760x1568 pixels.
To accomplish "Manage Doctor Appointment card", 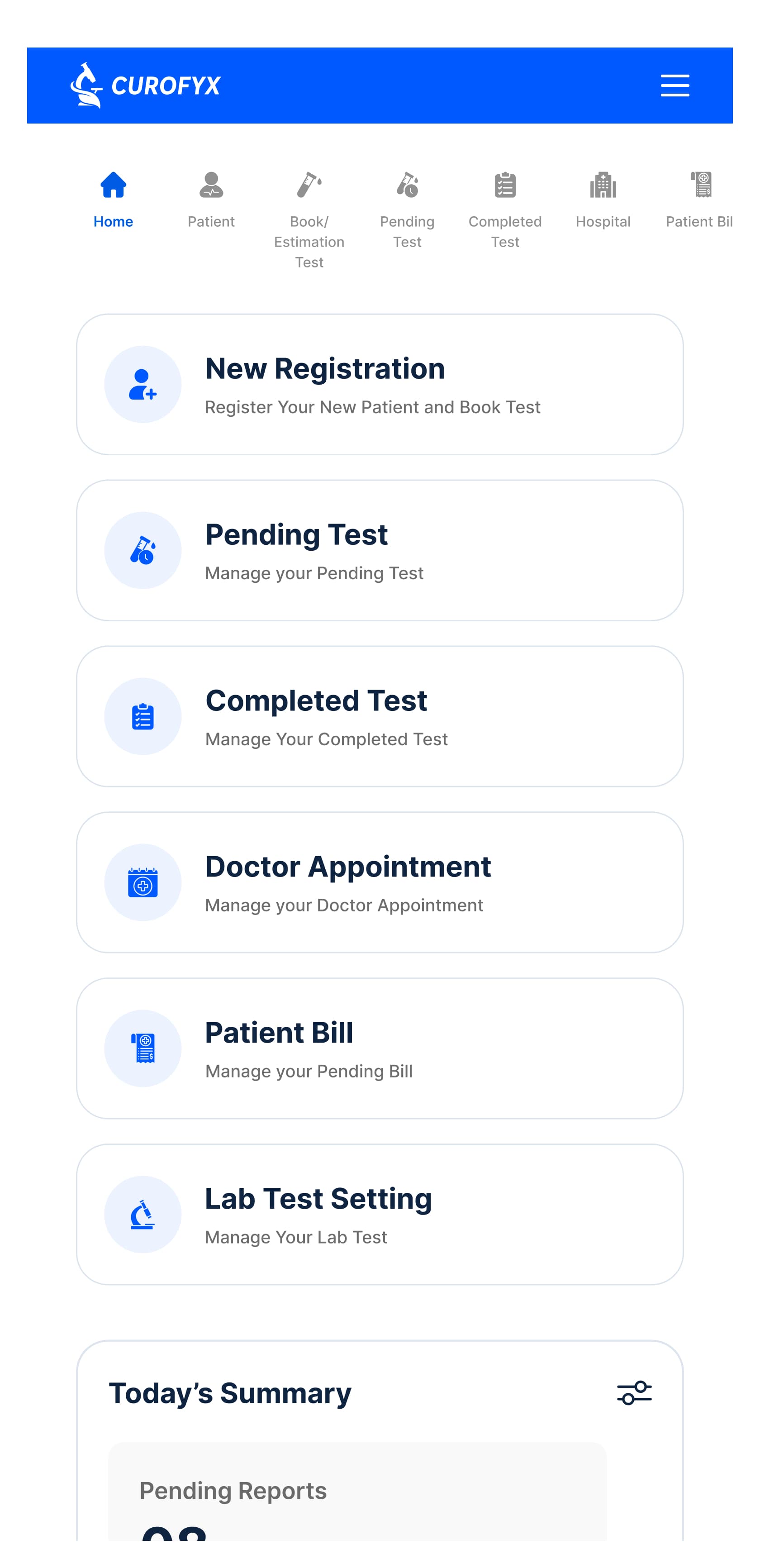I will pos(379,882).
